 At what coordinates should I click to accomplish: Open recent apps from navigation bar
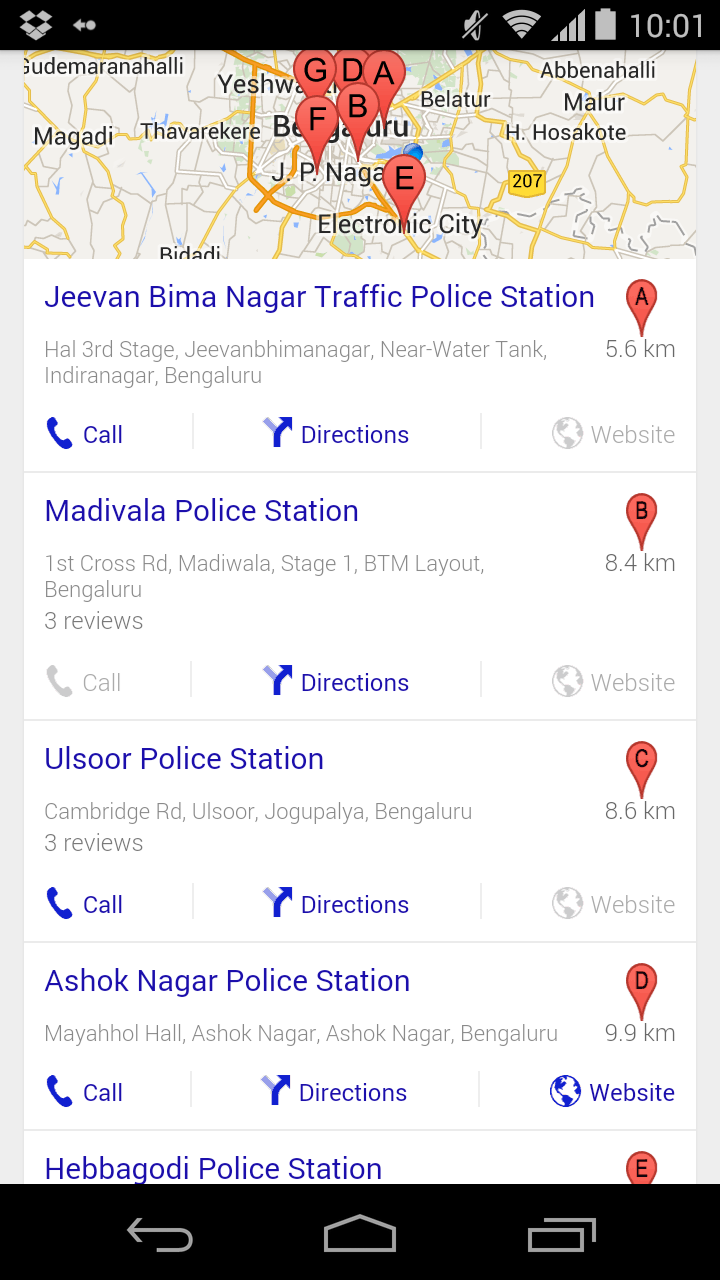point(561,1234)
